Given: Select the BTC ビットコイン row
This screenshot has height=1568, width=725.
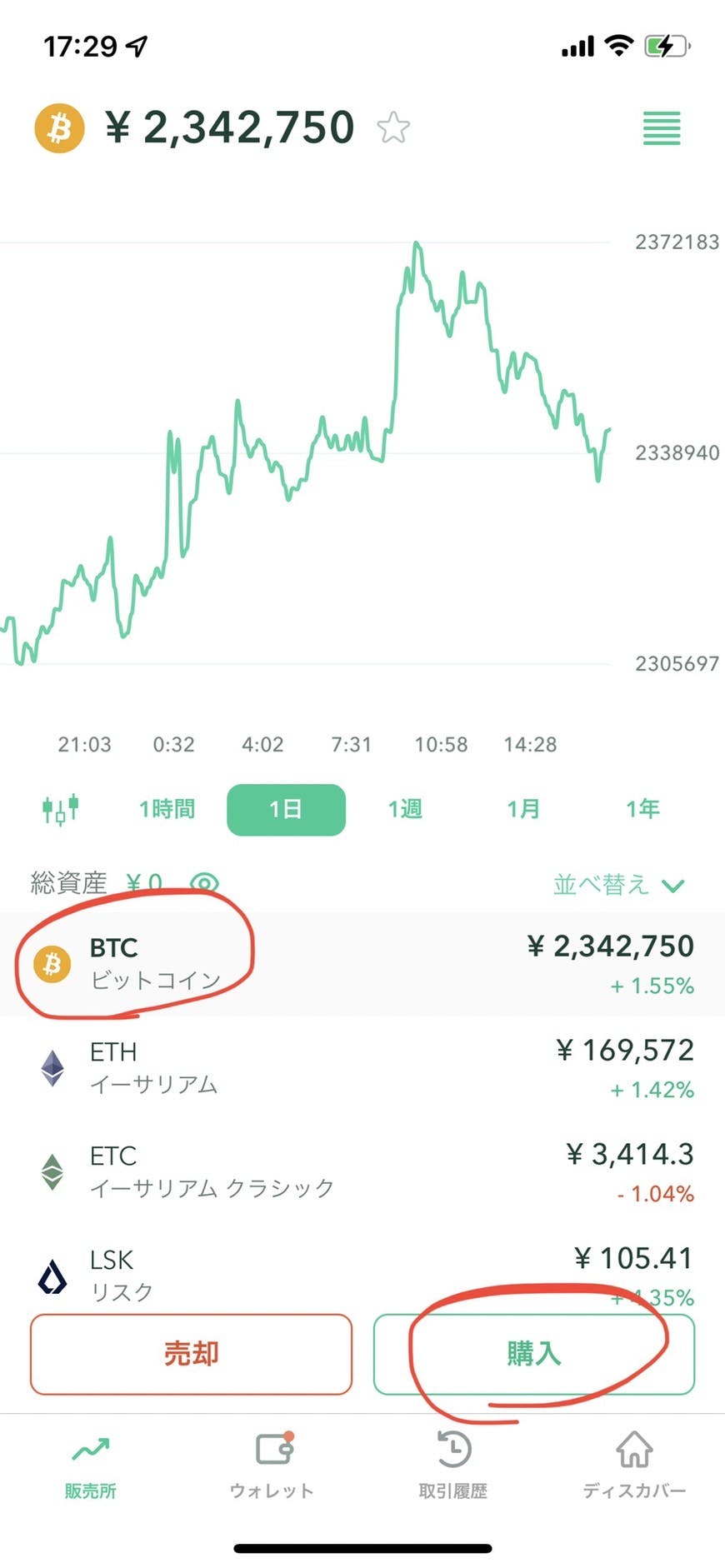Looking at the screenshot, I should [362, 964].
